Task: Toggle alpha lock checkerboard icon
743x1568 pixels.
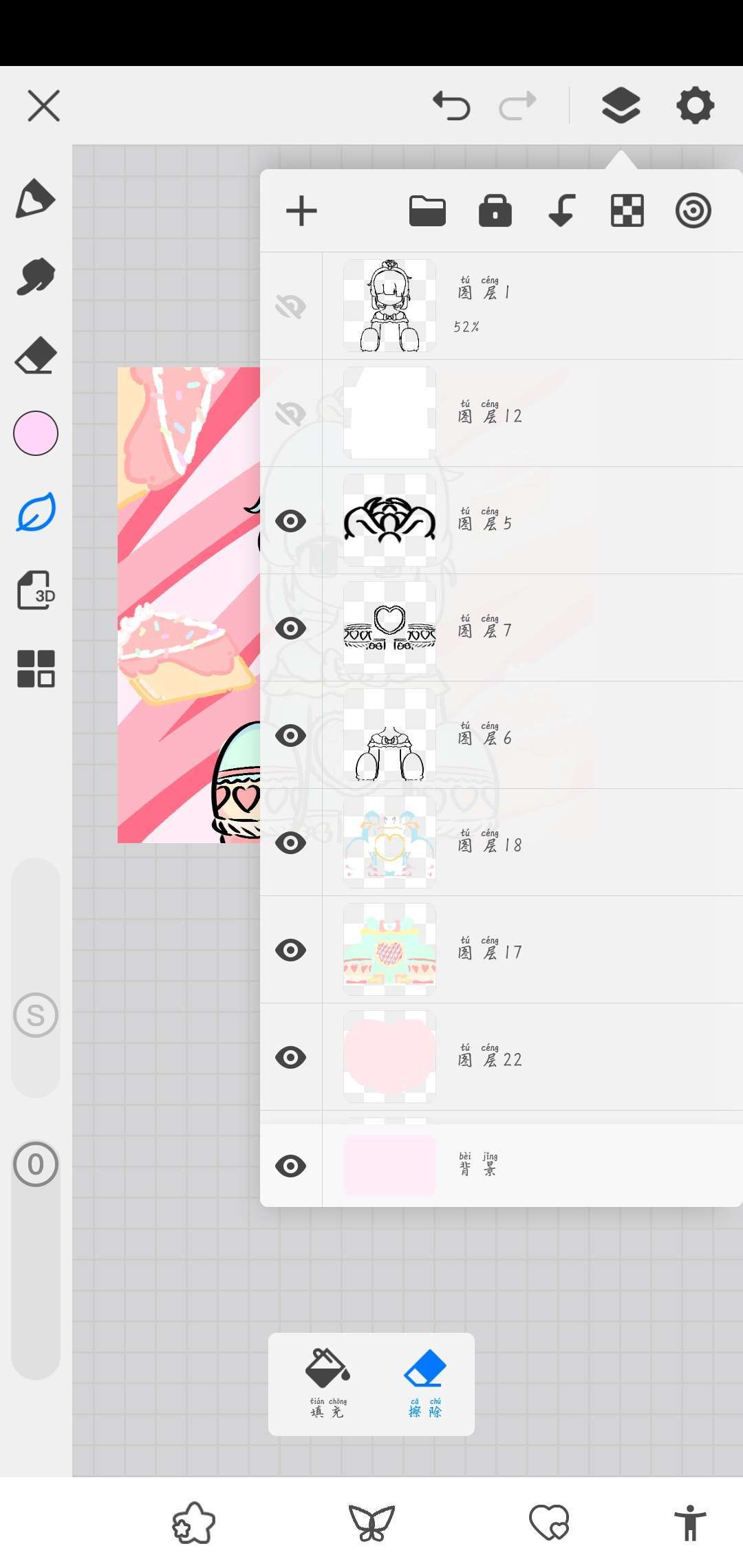Action: 627,210
